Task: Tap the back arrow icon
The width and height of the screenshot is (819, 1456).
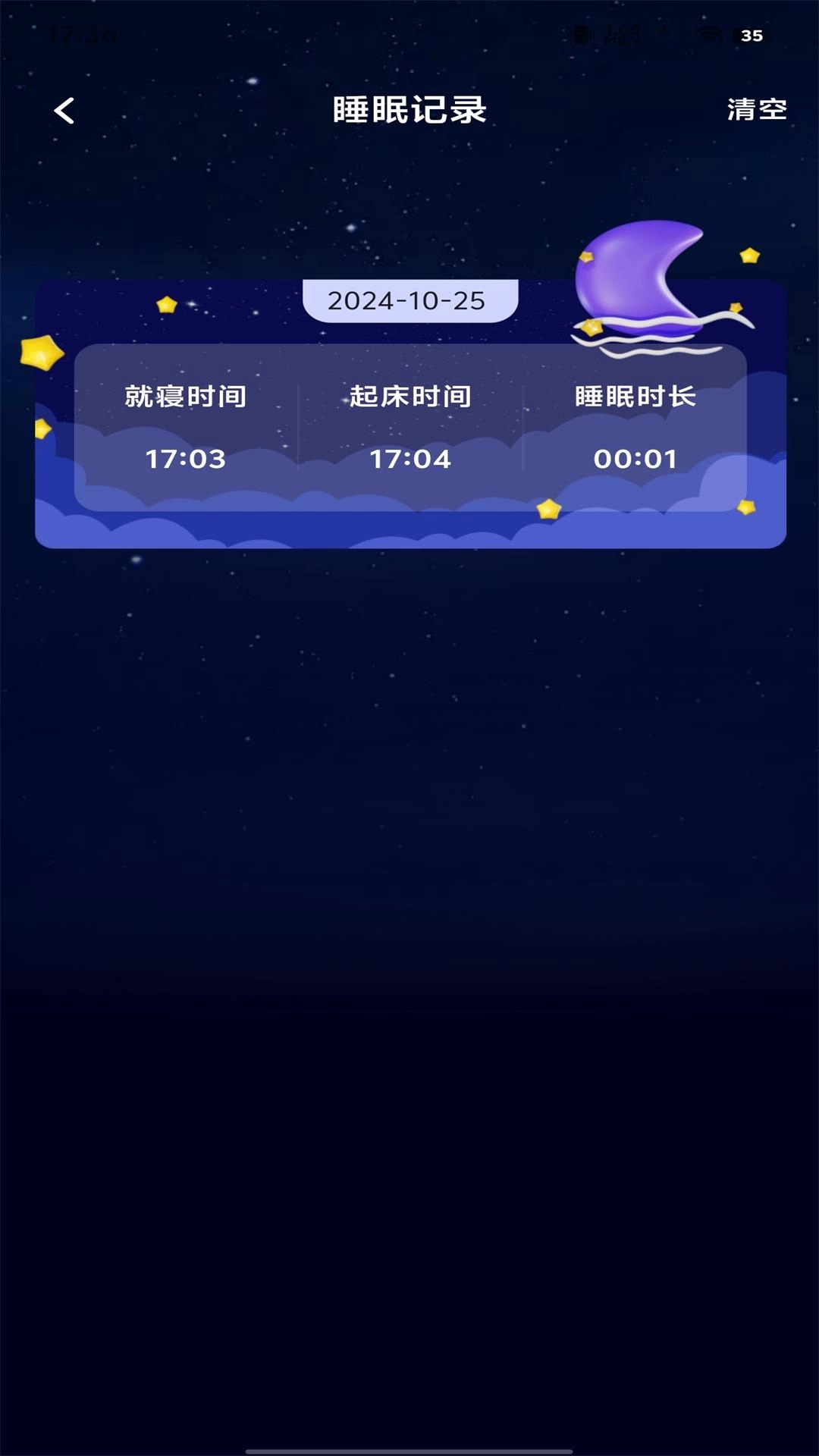Action: click(63, 111)
